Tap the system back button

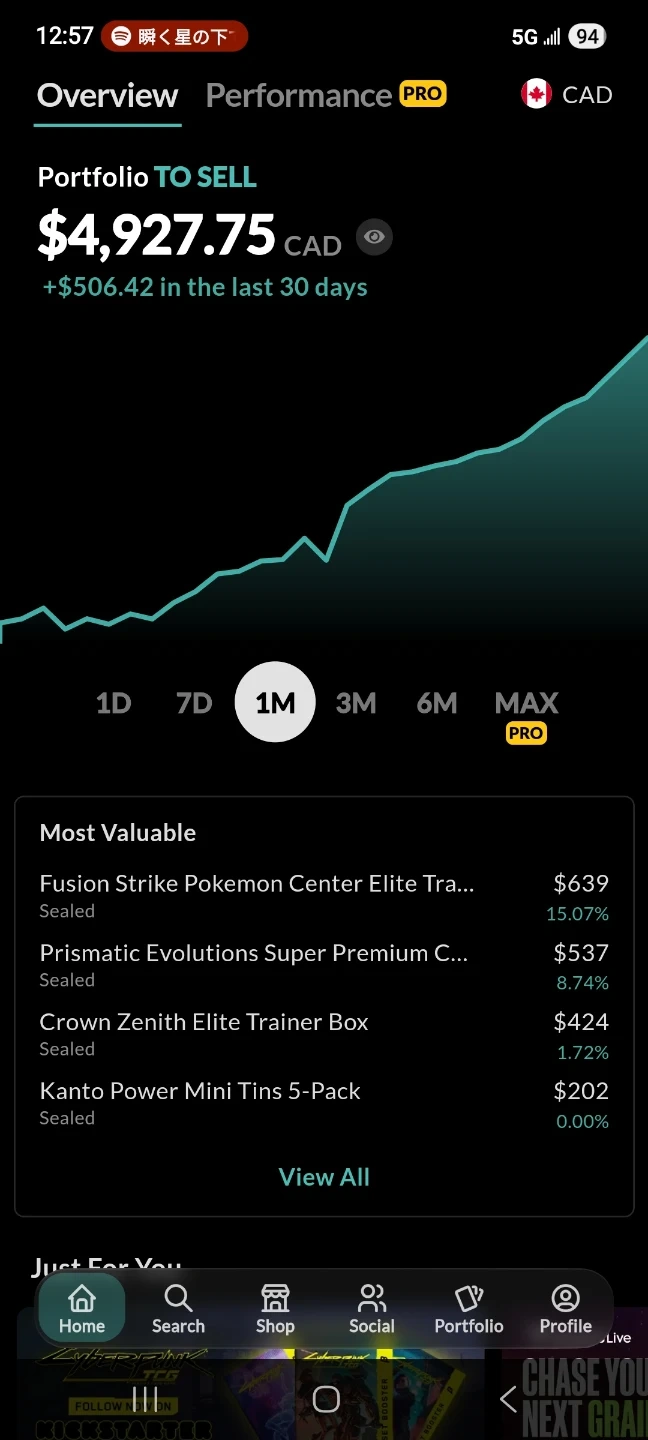point(508,1399)
